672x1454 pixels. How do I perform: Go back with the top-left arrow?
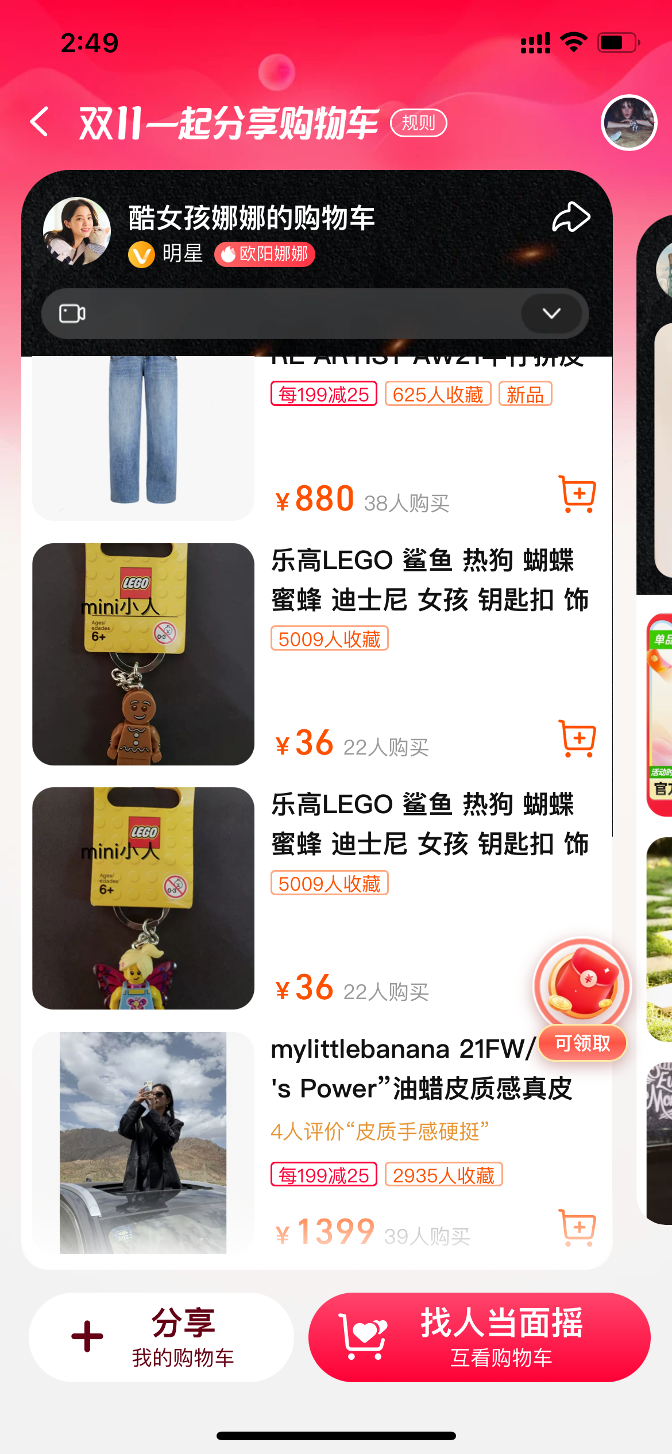pos(39,123)
